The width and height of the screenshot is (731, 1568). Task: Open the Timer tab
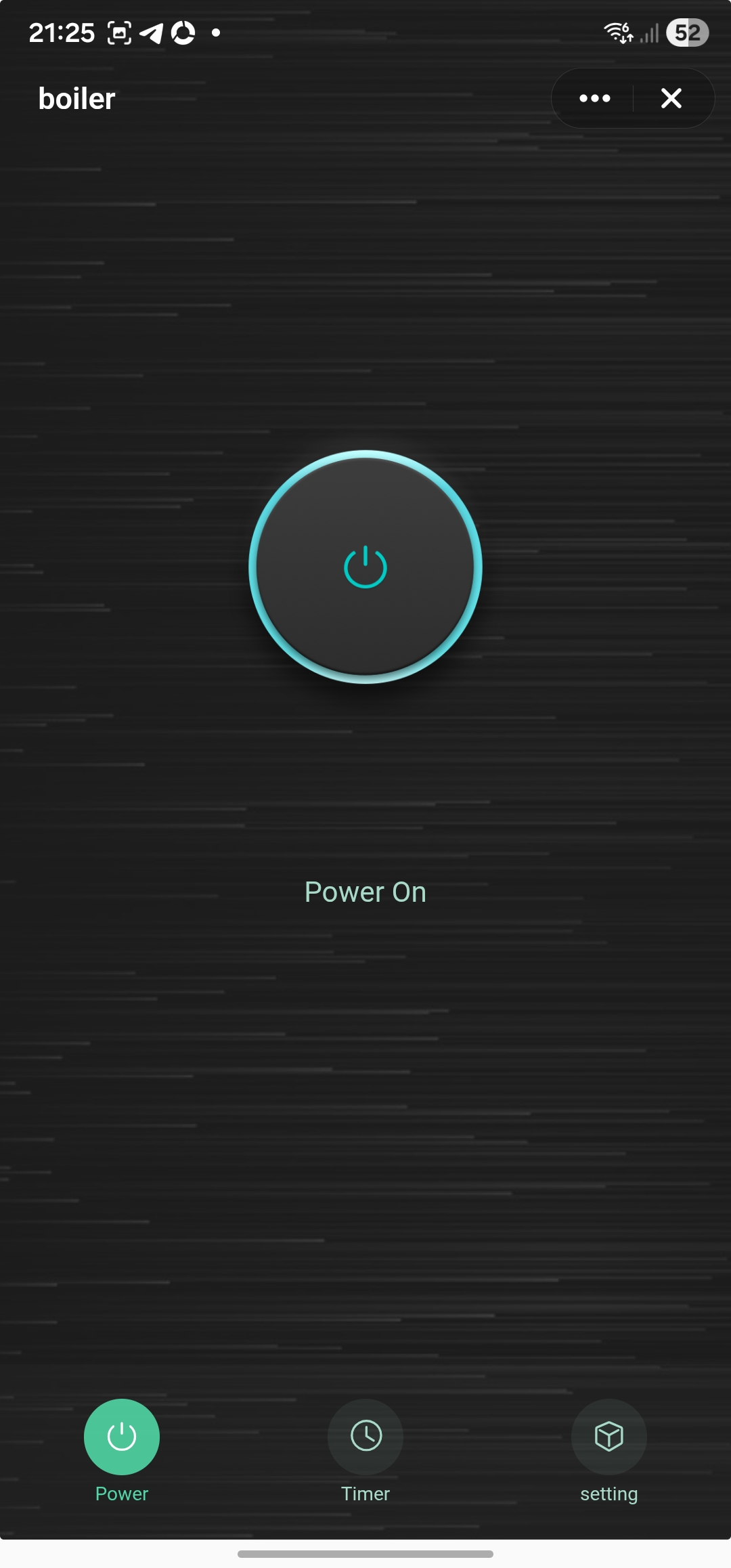pyautogui.click(x=365, y=1437)
